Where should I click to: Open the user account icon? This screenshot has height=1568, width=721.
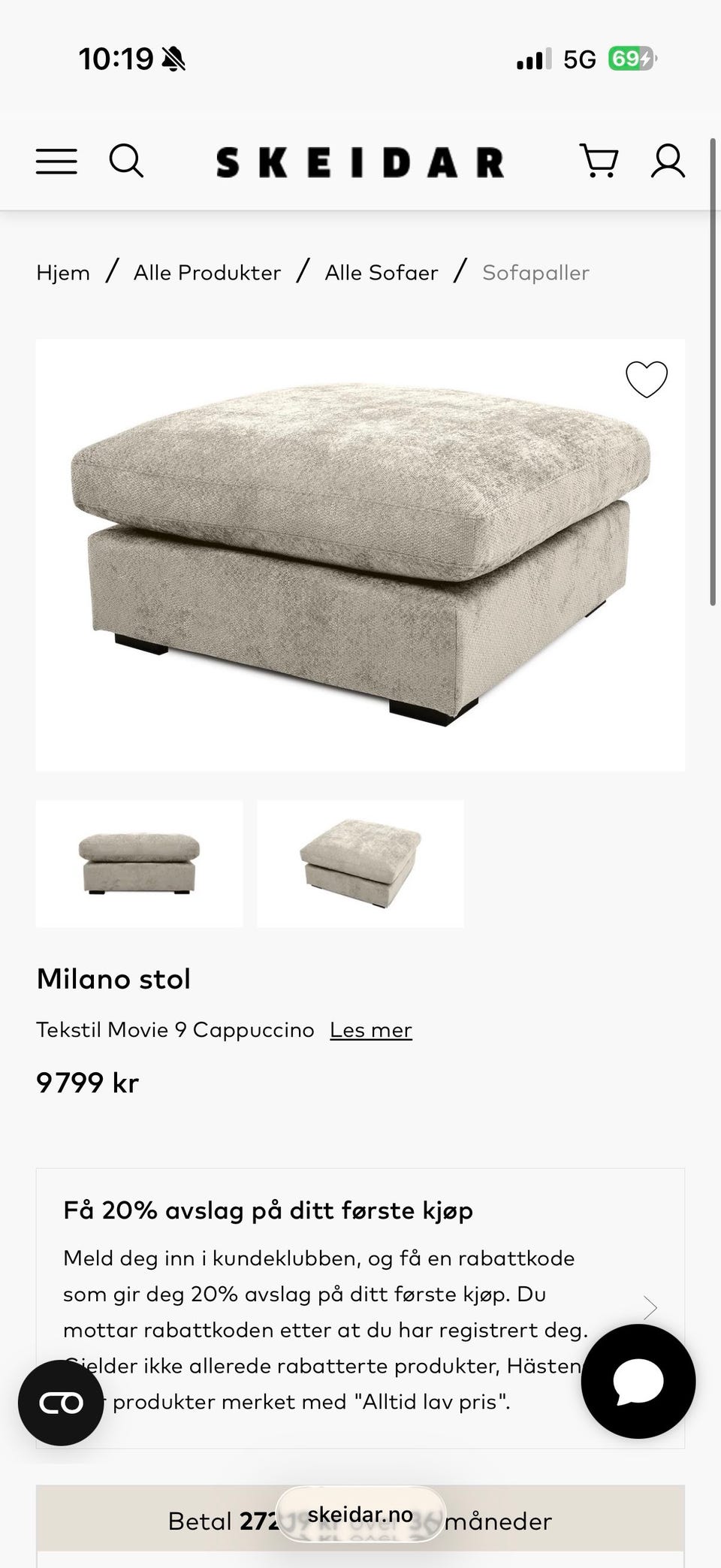668,161
